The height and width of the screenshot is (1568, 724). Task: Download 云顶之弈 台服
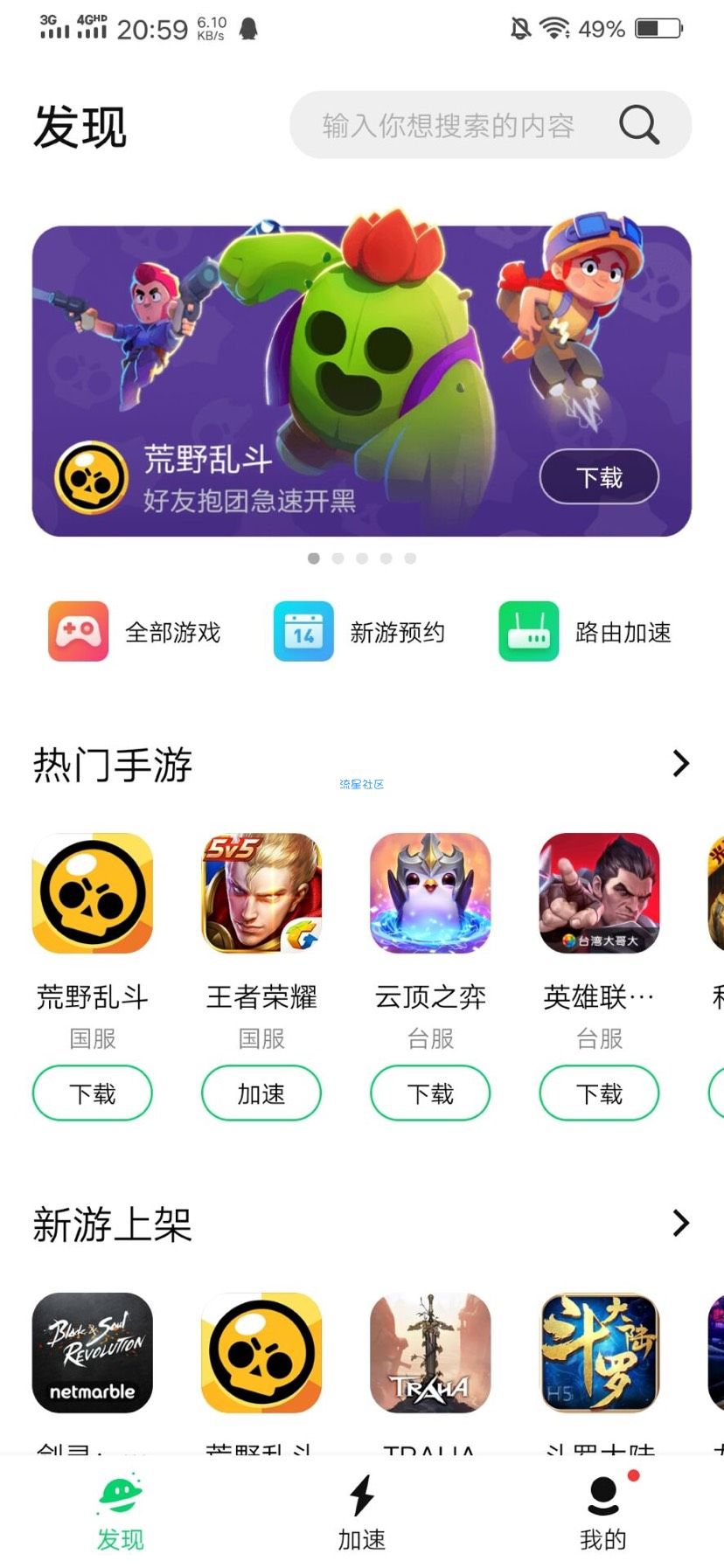(x=430, y=1093)
